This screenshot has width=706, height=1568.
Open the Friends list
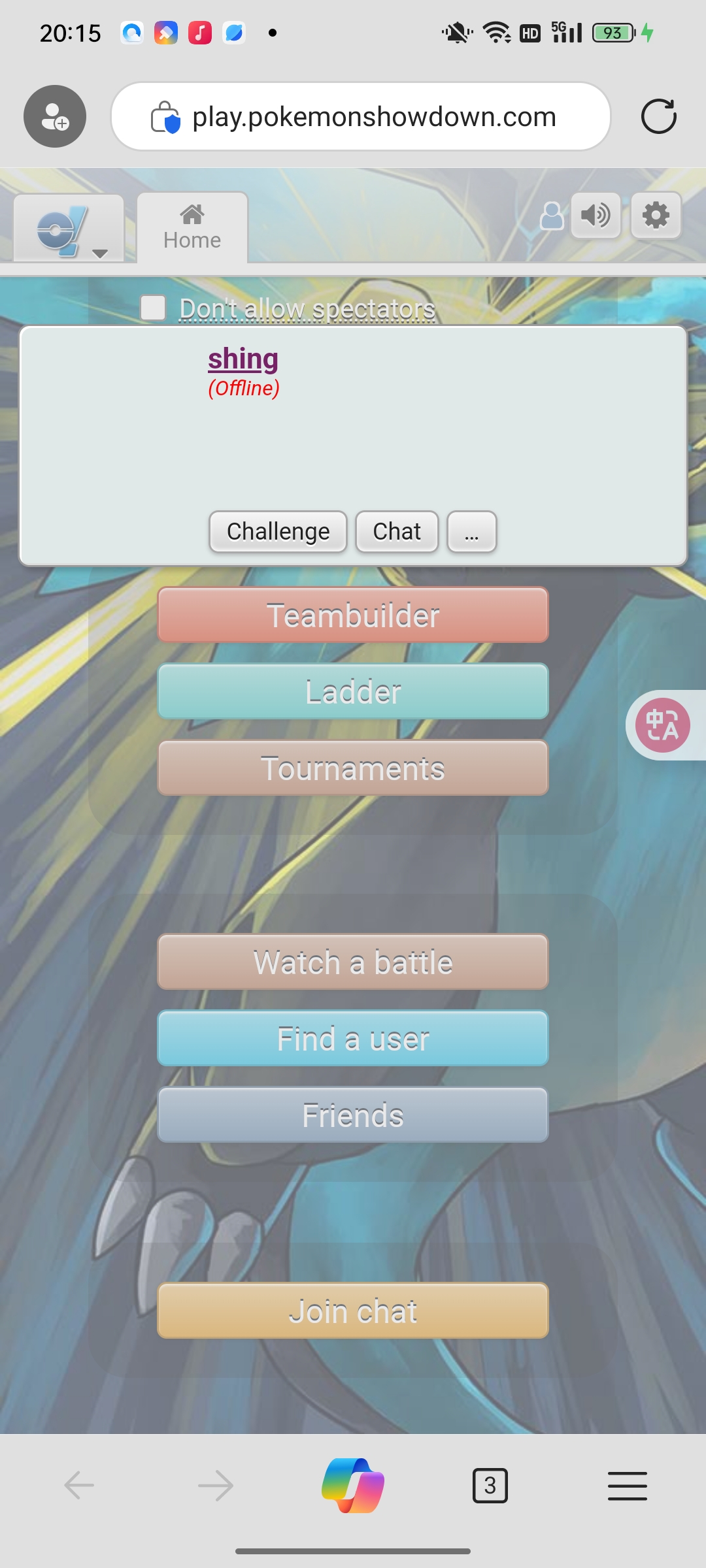point(353,1115)
